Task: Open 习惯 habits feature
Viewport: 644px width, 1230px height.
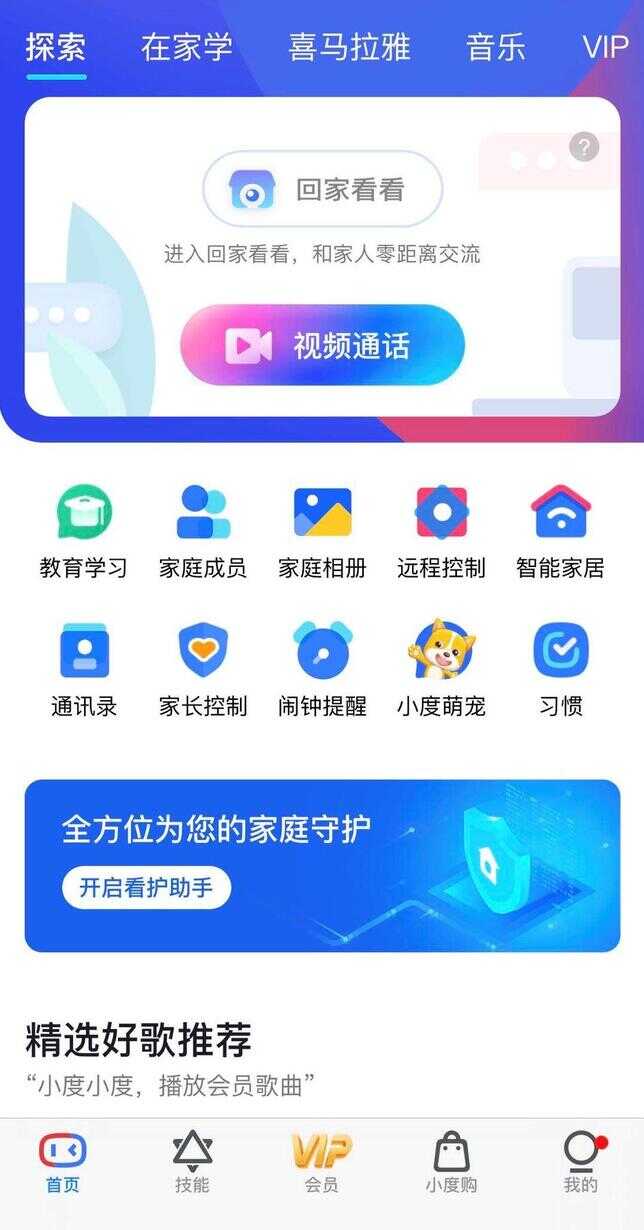Action: click(560, 668)
